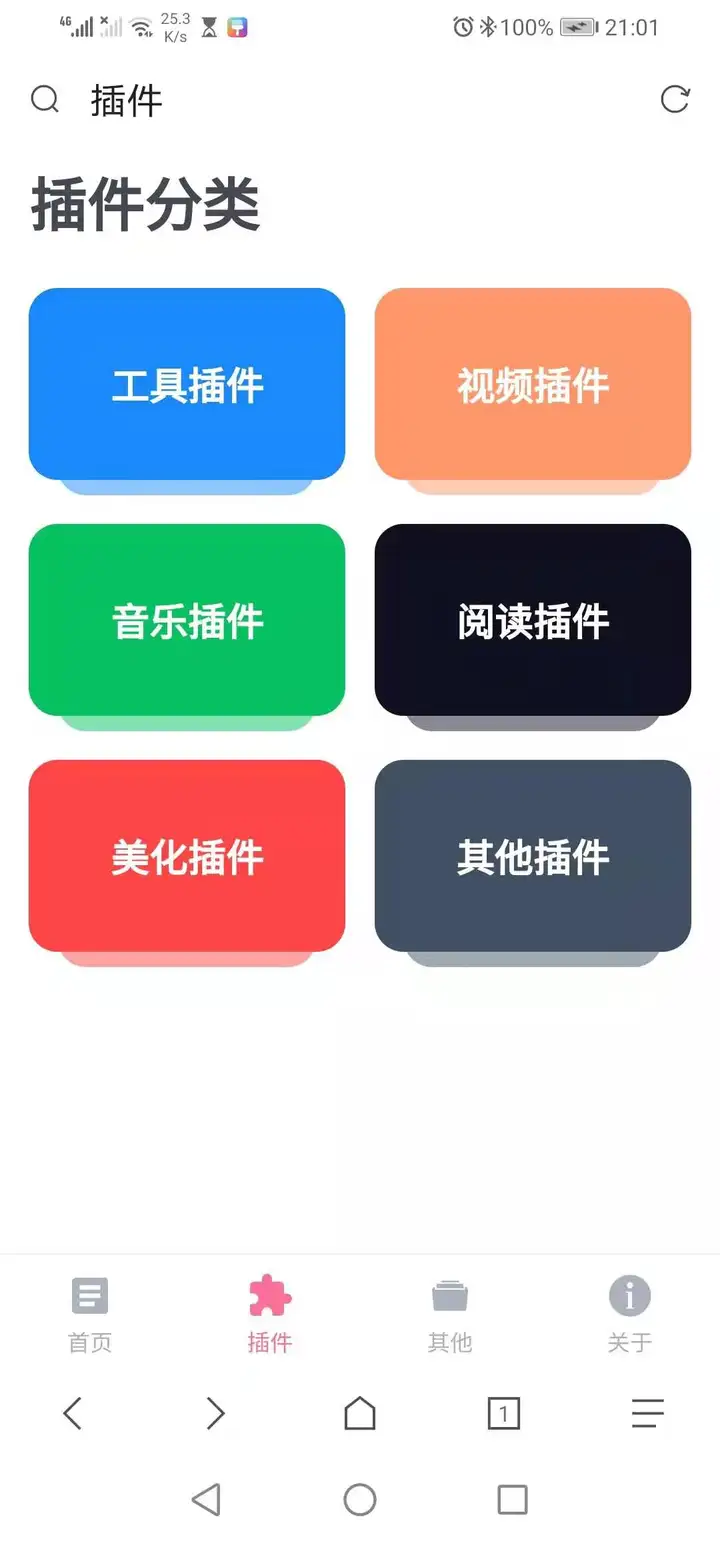Switch to the 首页 tab
Image resolution: width=720 pixels, height=1541 pixels.
(90, 1314)
